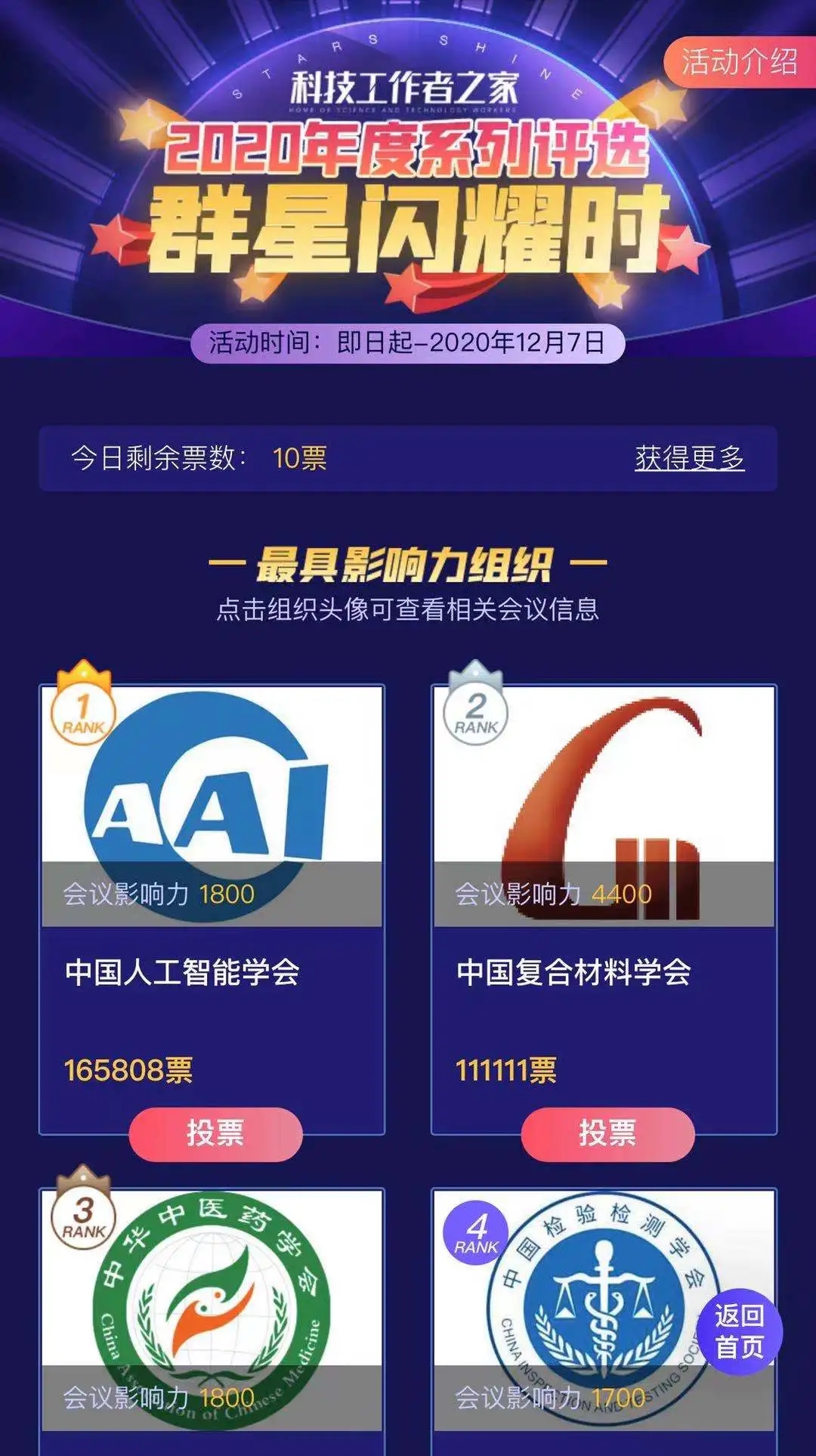
Task: Tap 获得更多 to get more votes
Action: coord(689,458)
